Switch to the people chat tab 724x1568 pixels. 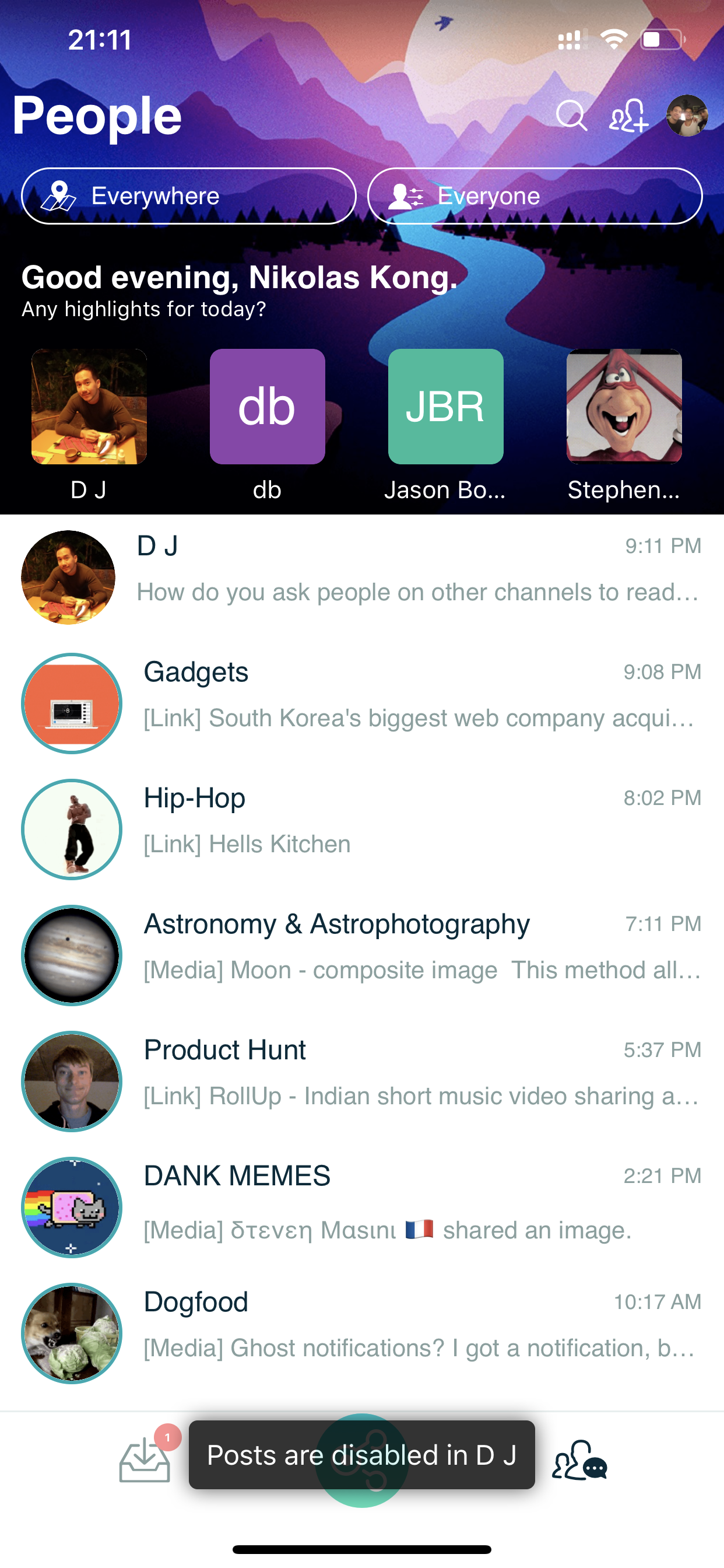pos(579,1459)
